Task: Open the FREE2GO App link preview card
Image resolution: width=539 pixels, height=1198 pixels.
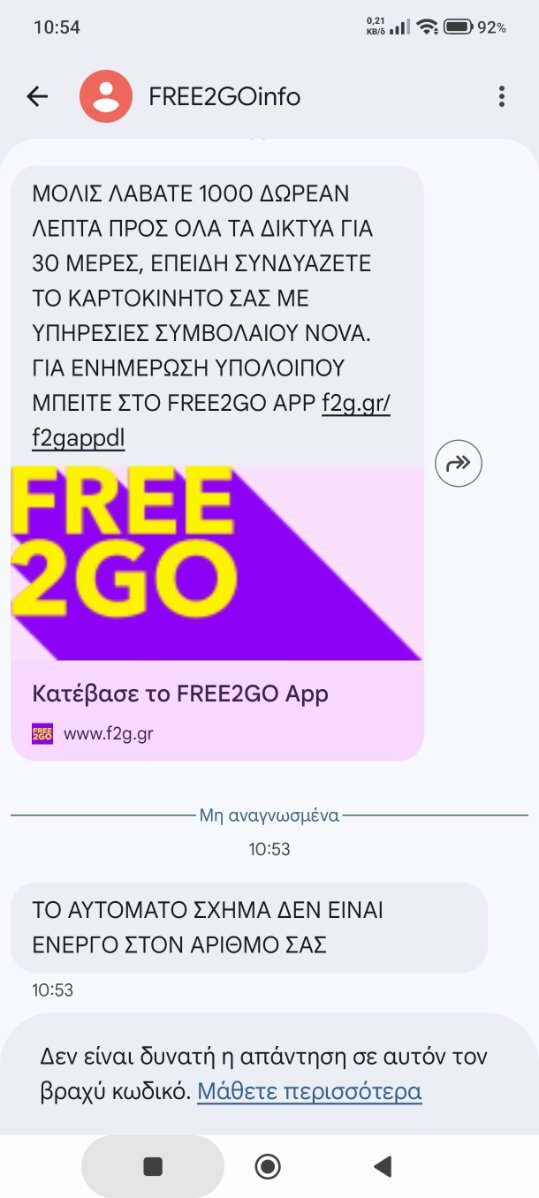Action: click(217, 614)
